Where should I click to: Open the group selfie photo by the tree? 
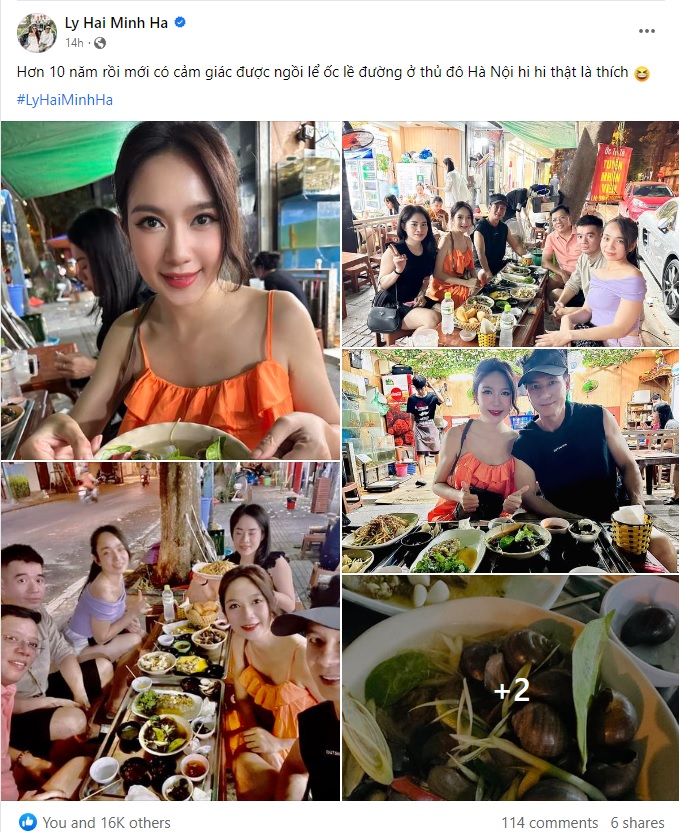pos(170,632)
